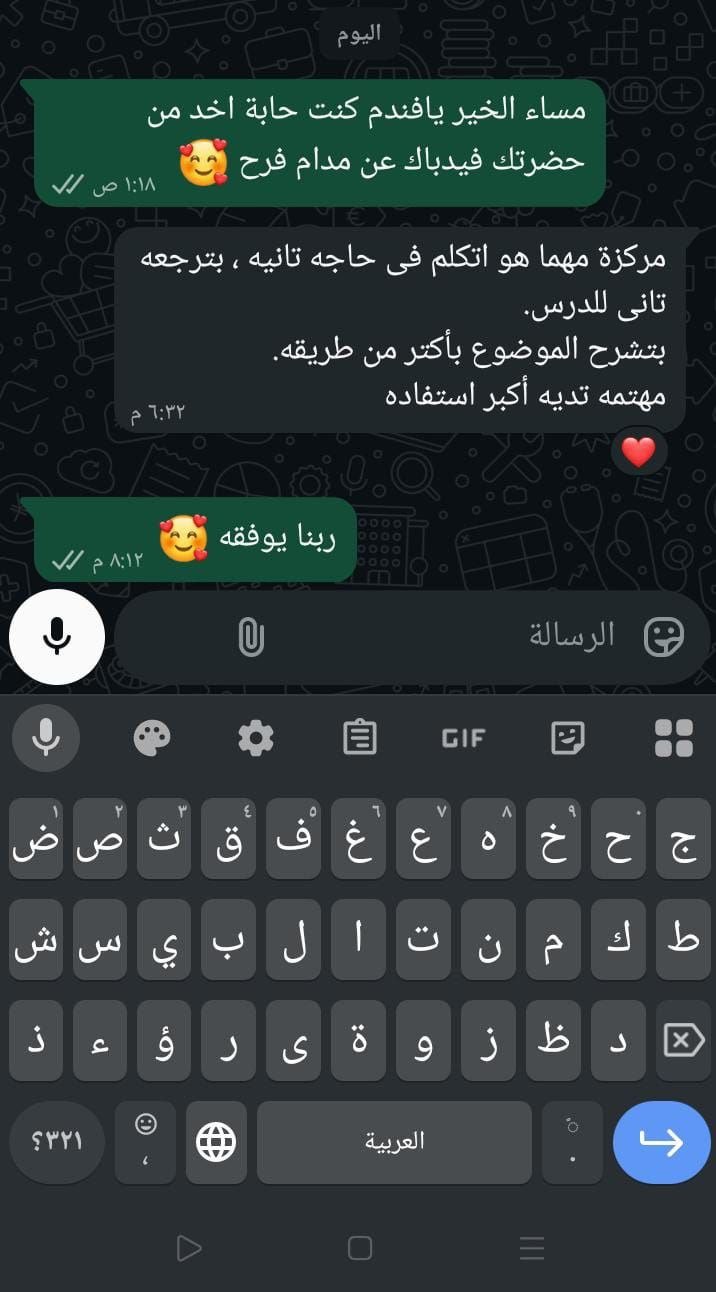Open the GIF search on keyboard
This screenshot has width=716, height=1292.
463,739
